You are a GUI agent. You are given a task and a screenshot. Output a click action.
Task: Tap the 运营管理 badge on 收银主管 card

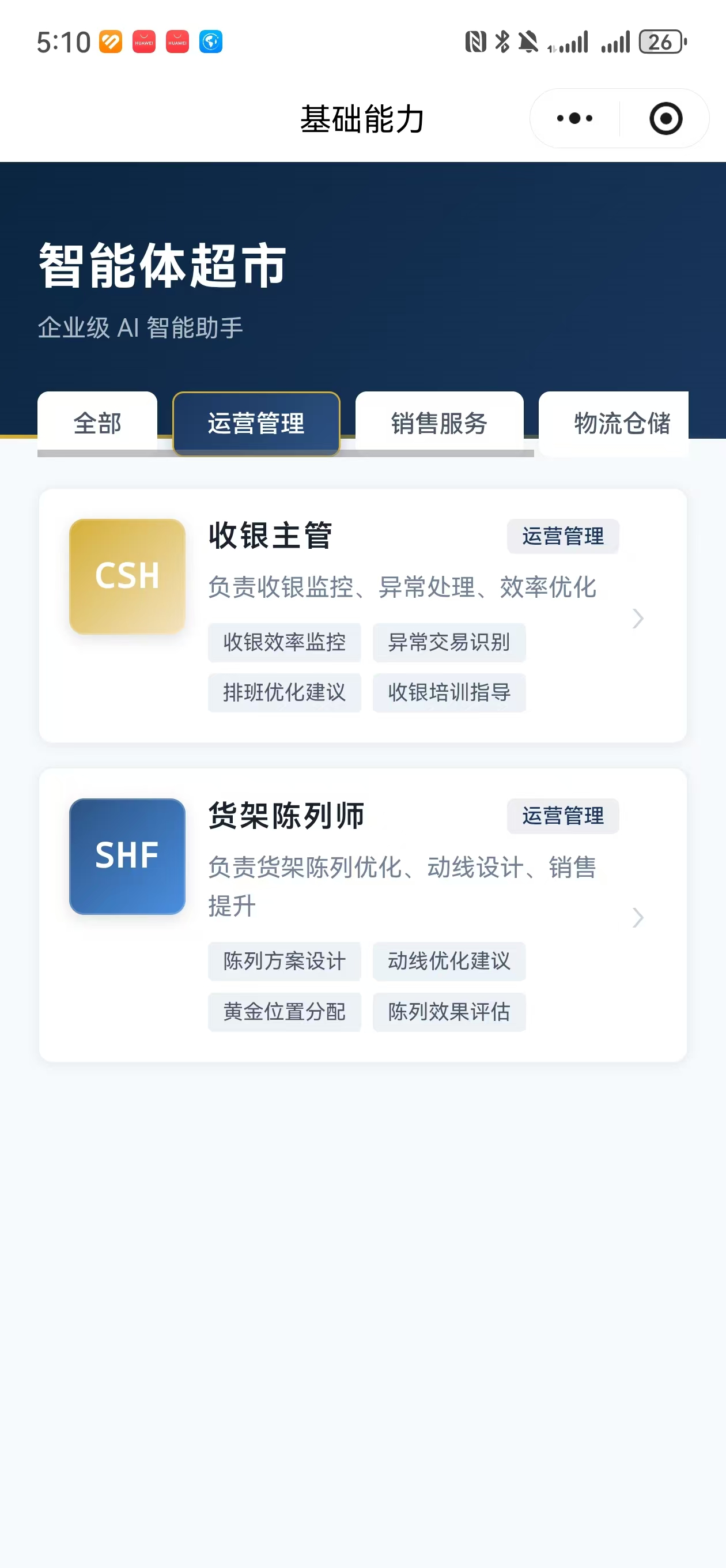click(x=562, y=536)
